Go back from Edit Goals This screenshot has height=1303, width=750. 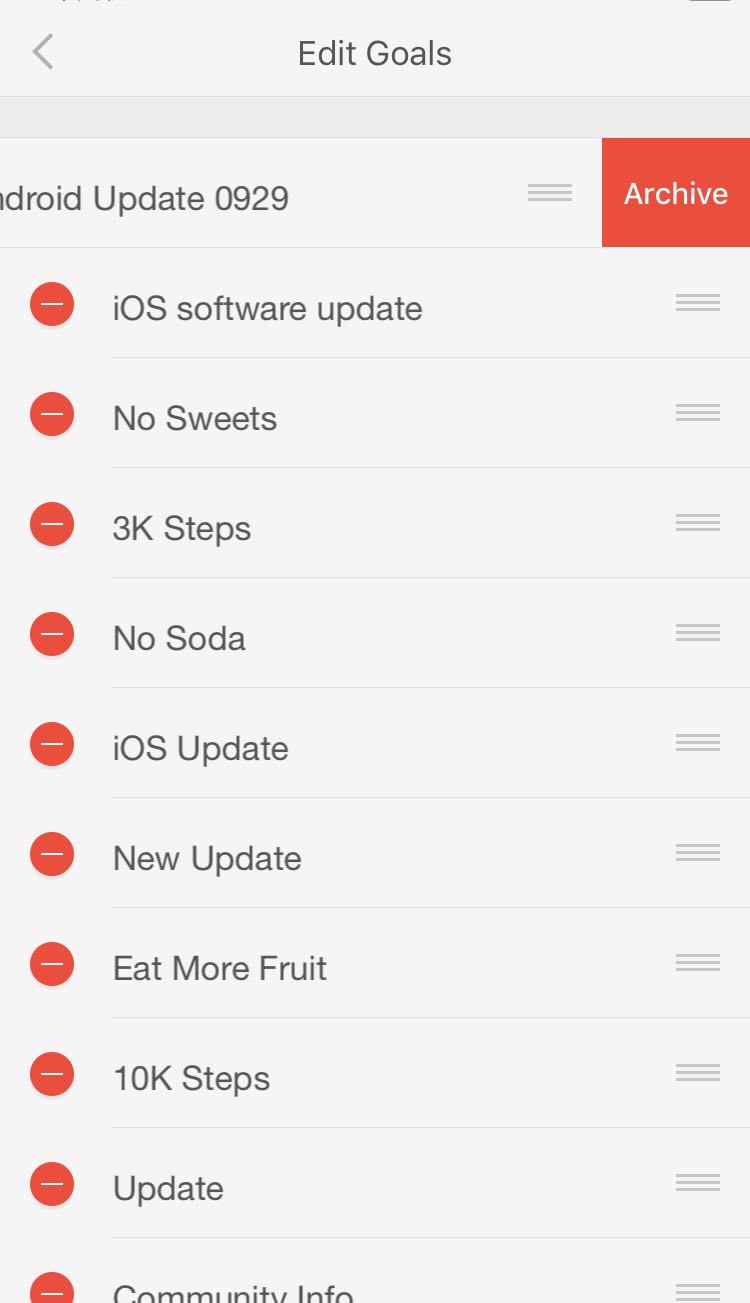click(x=42, y=52)
